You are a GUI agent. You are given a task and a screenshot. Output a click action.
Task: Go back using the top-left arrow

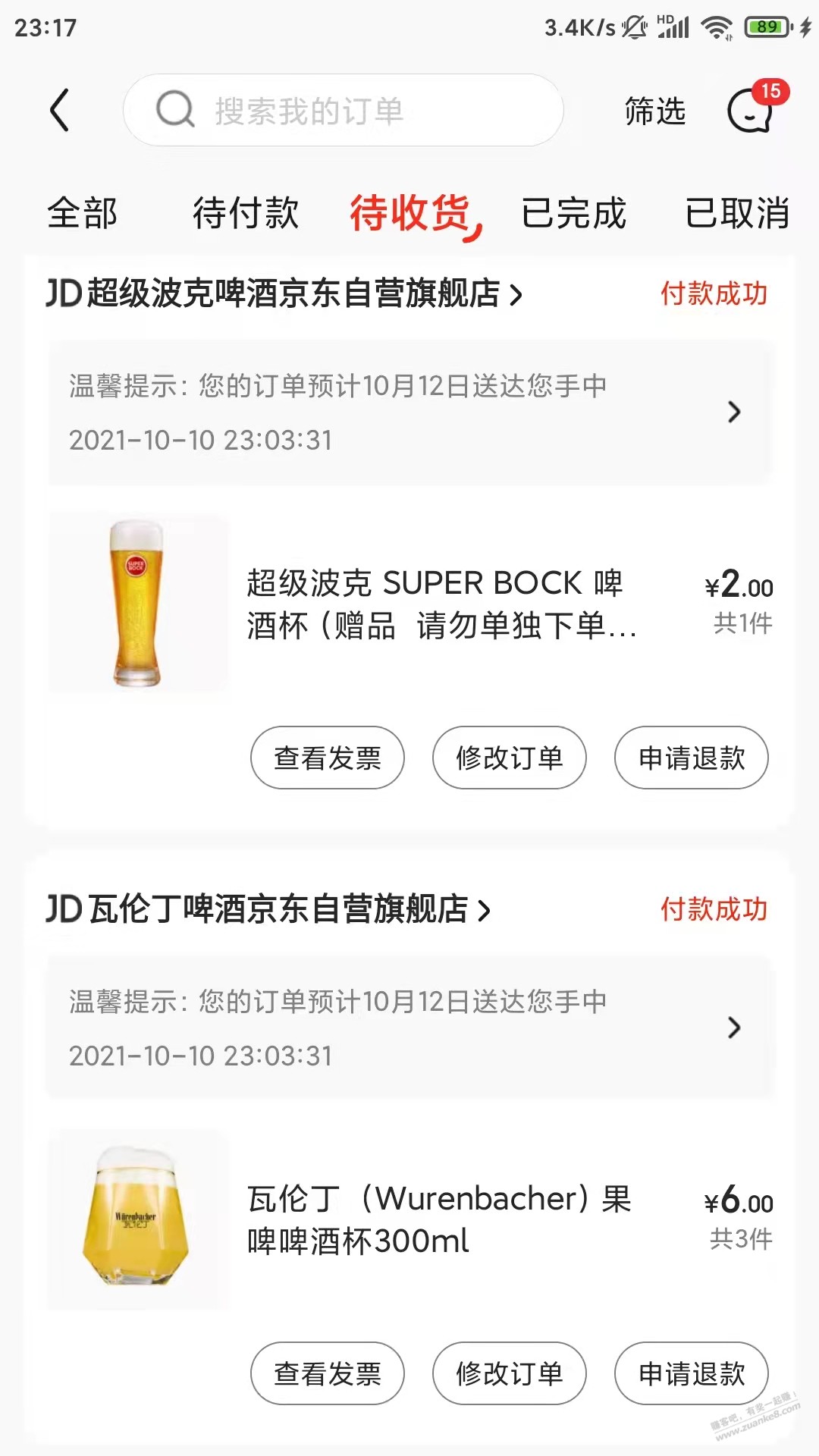tap(59, 110)
